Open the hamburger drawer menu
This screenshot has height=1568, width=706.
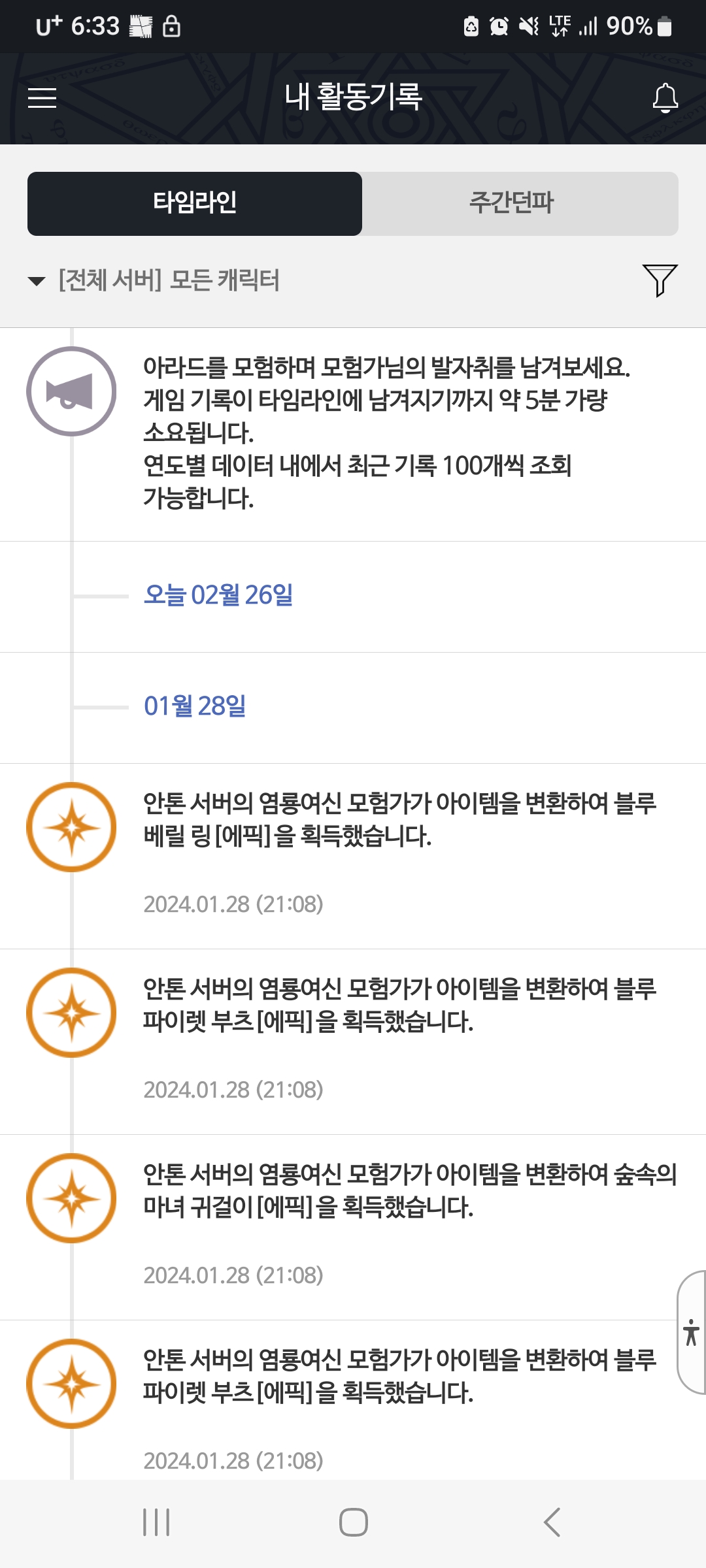[42, 98]
